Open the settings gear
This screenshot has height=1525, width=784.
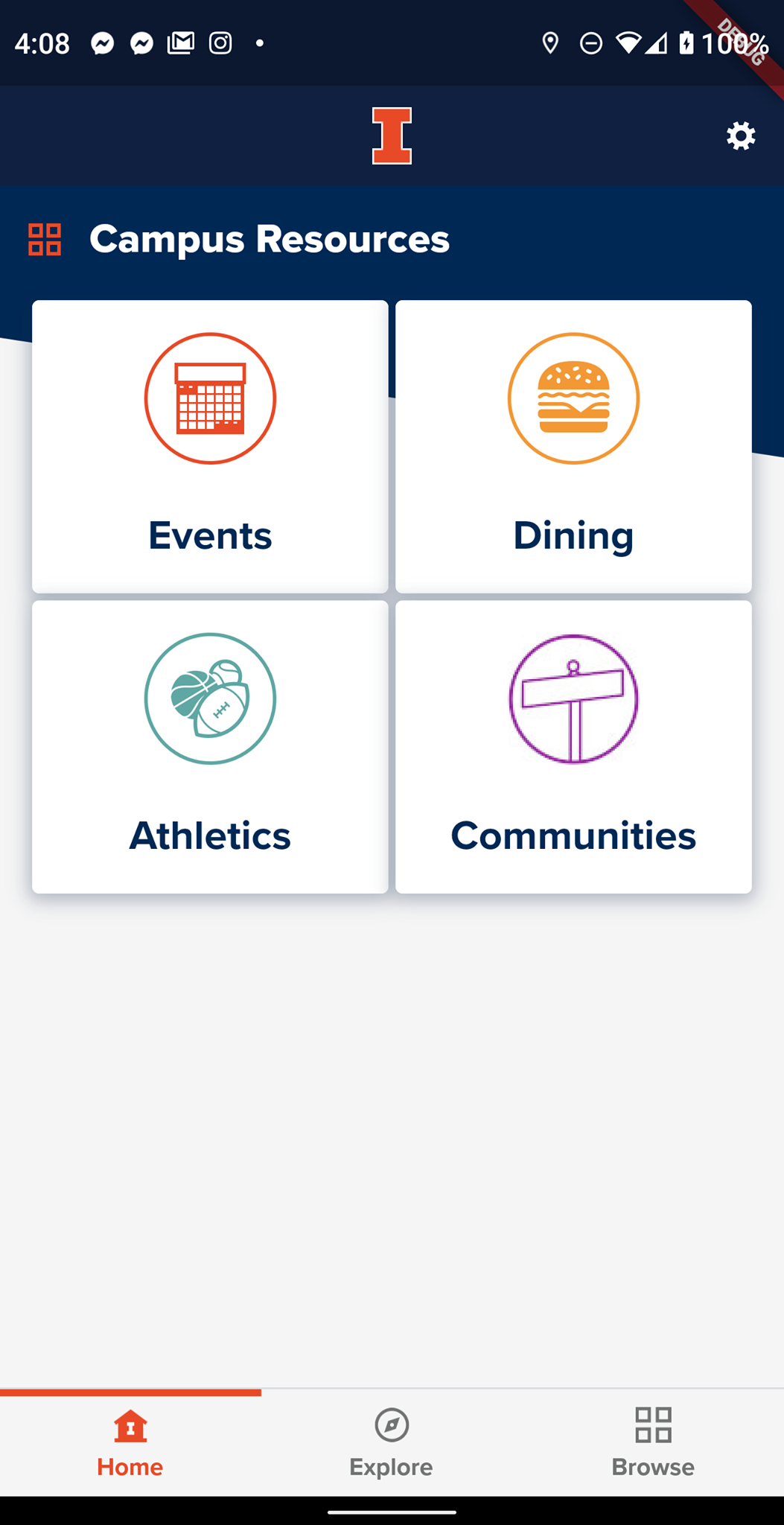click(741, 136)
